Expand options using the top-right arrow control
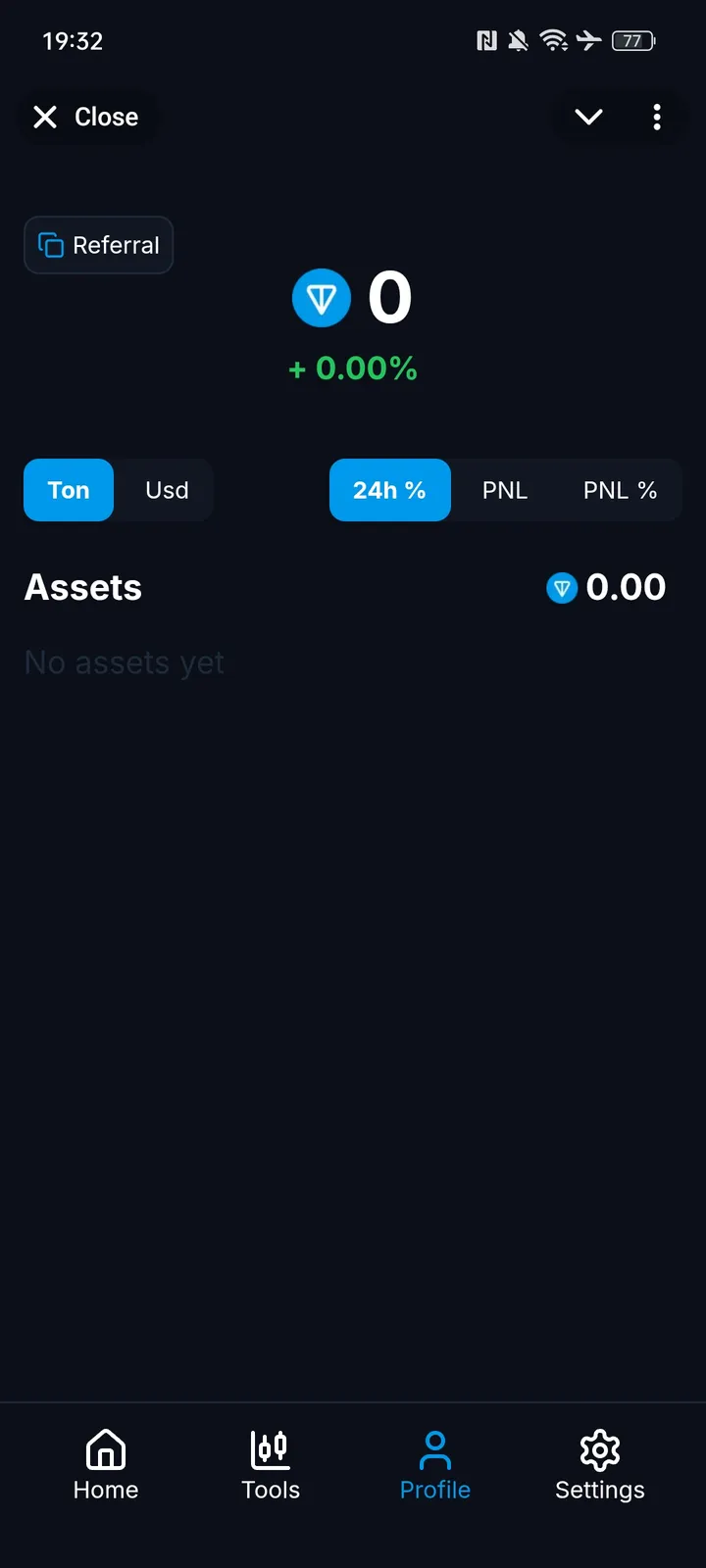The width and height of the screenshot is (706, 1568). pyautogui.click(x=588, y=117)
